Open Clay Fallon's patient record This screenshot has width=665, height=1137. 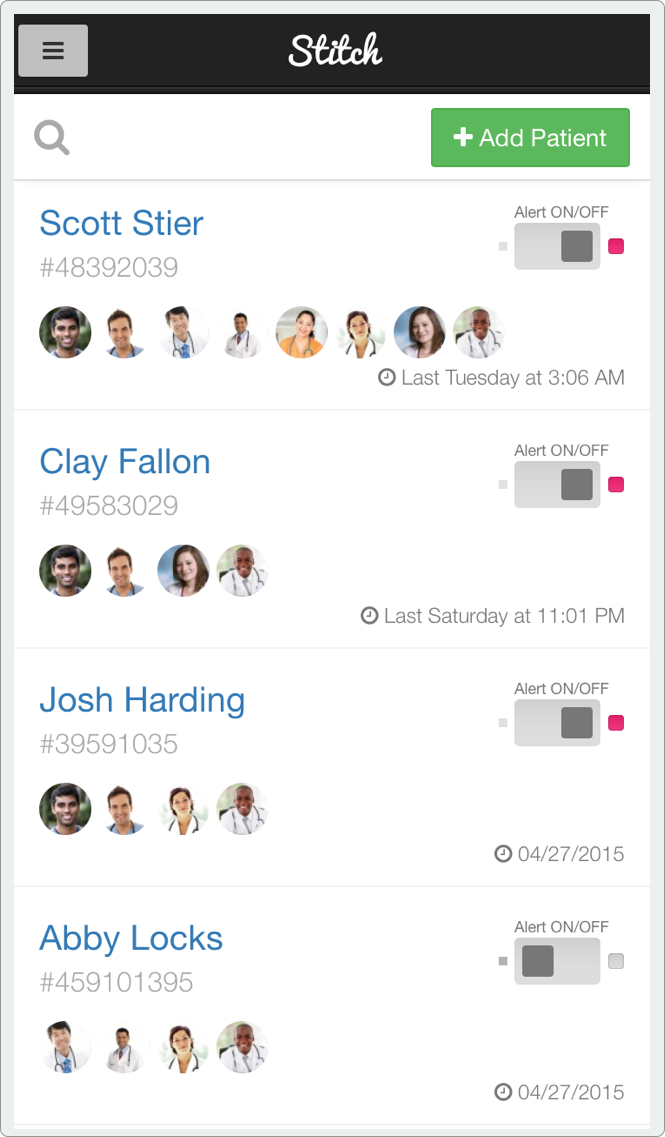tap(125, 462)
